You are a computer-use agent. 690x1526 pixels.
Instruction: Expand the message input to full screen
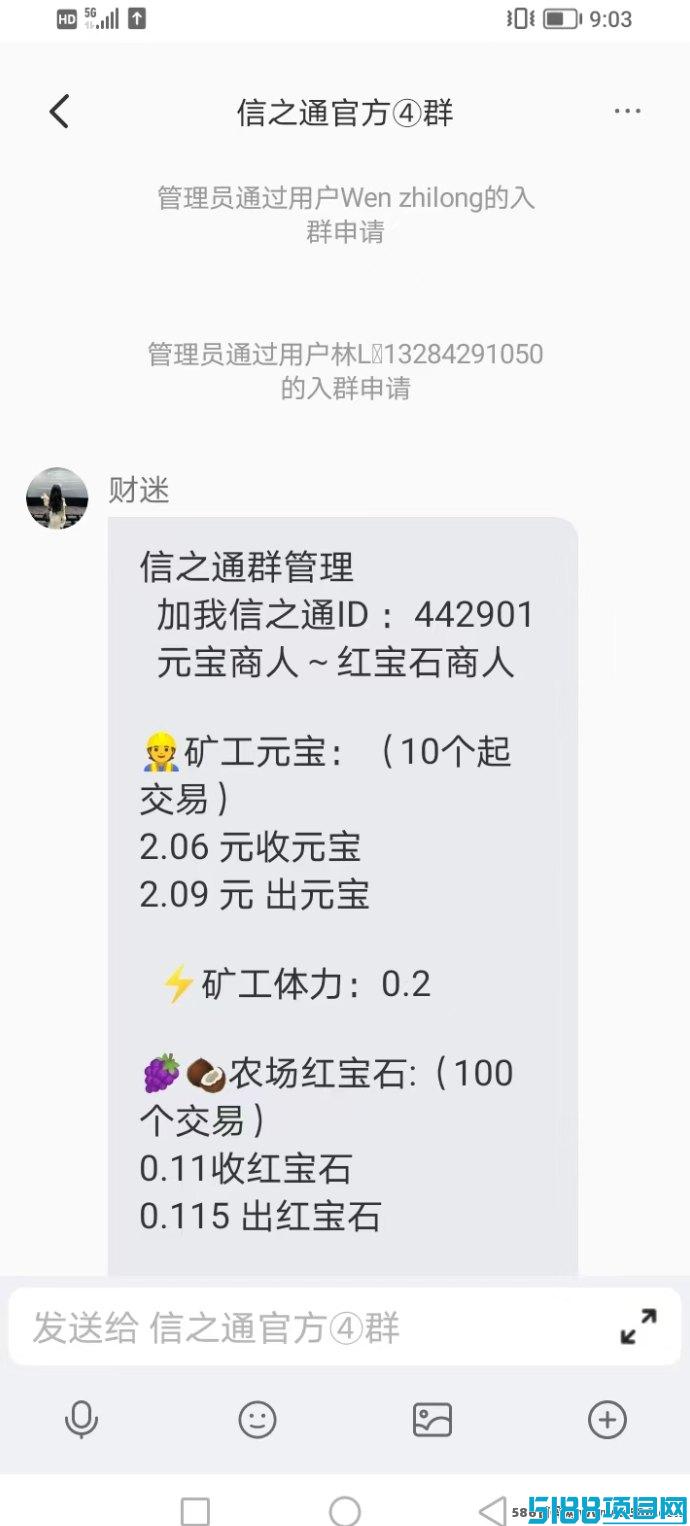click(x=638, y=1327)
